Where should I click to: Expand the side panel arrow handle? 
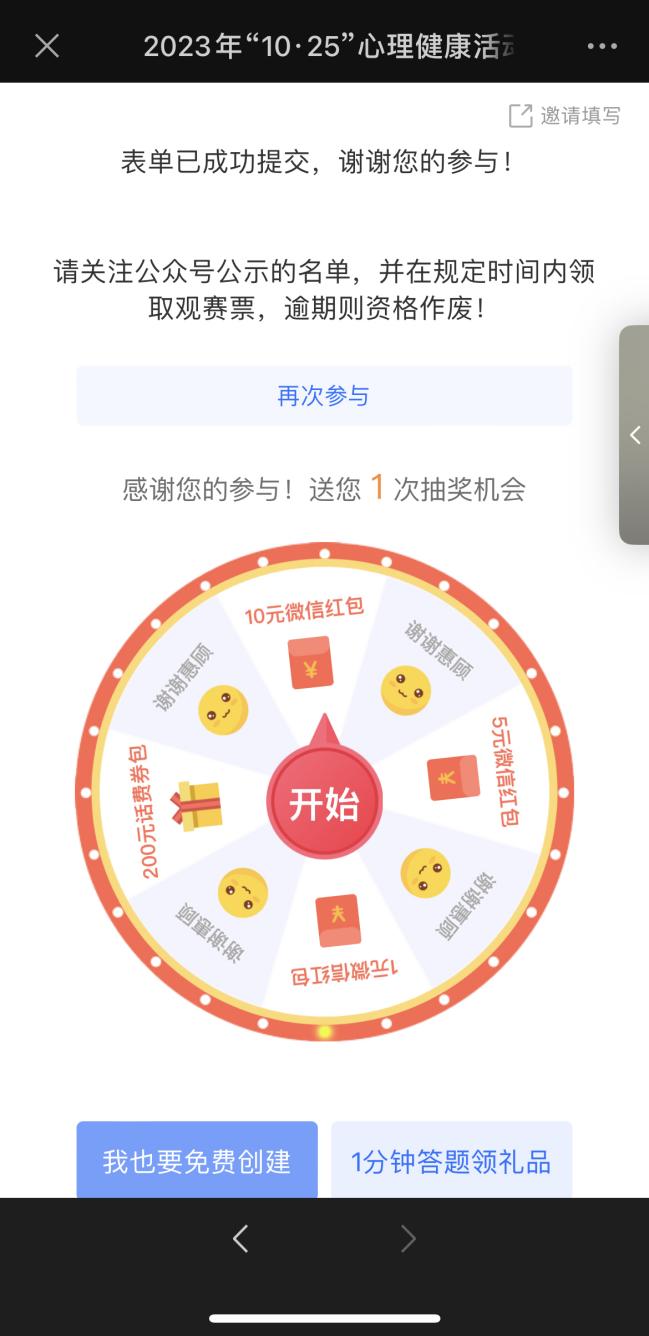[x=634, y=435]
